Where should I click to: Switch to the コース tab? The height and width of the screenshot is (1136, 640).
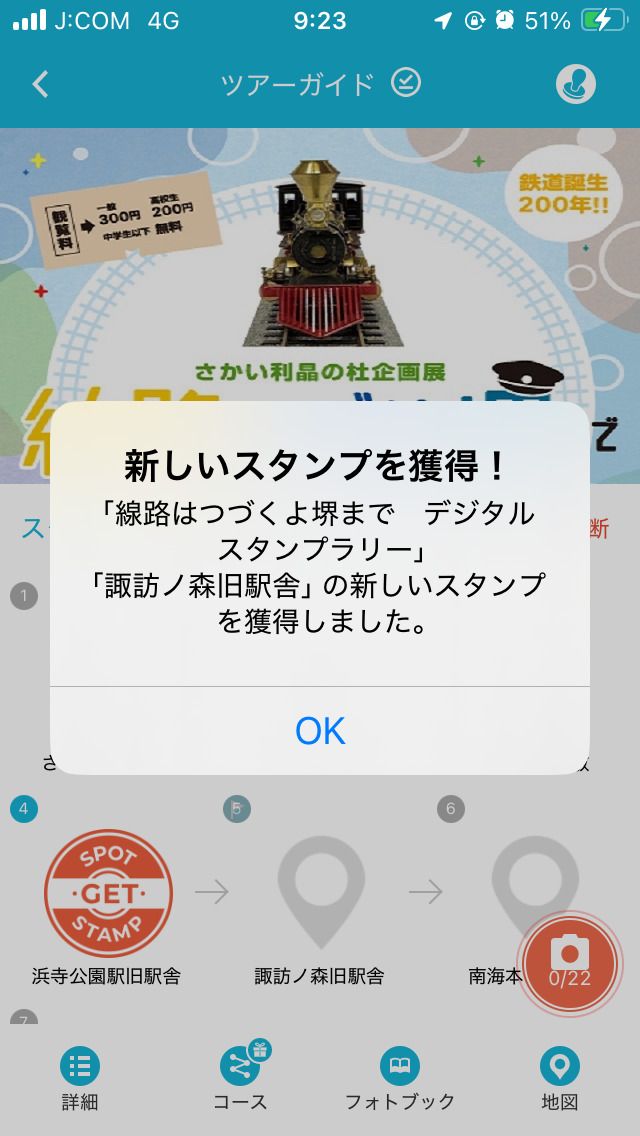(x=240, y=1078)
